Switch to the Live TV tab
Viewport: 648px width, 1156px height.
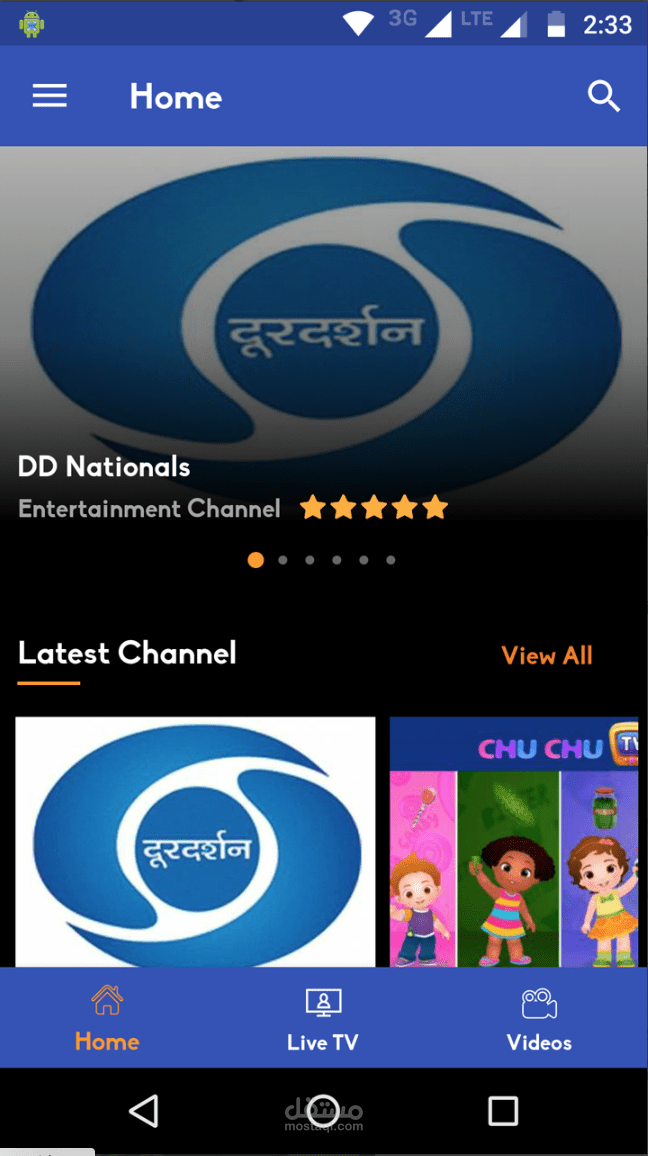[x=323, y=1018]
